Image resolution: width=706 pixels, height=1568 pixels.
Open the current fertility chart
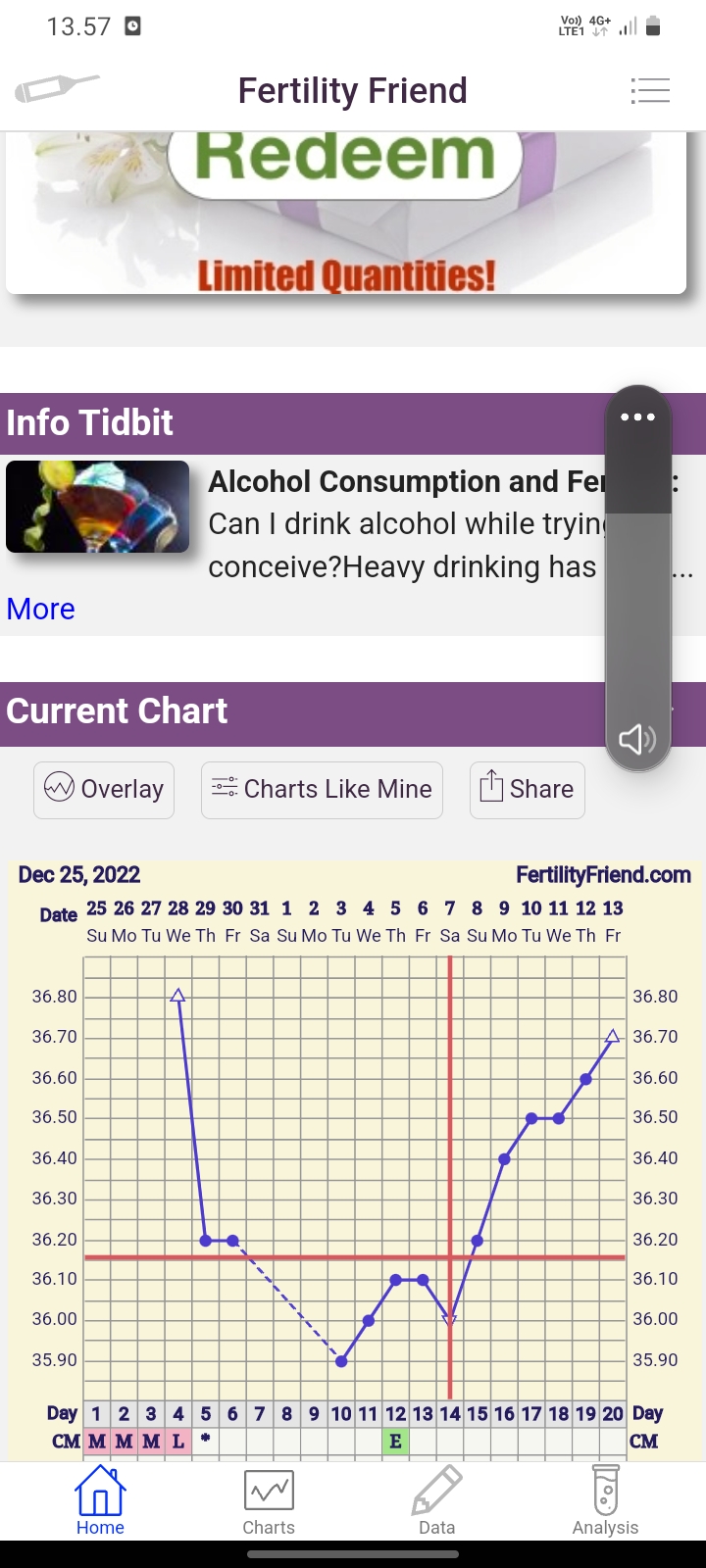353,1156
